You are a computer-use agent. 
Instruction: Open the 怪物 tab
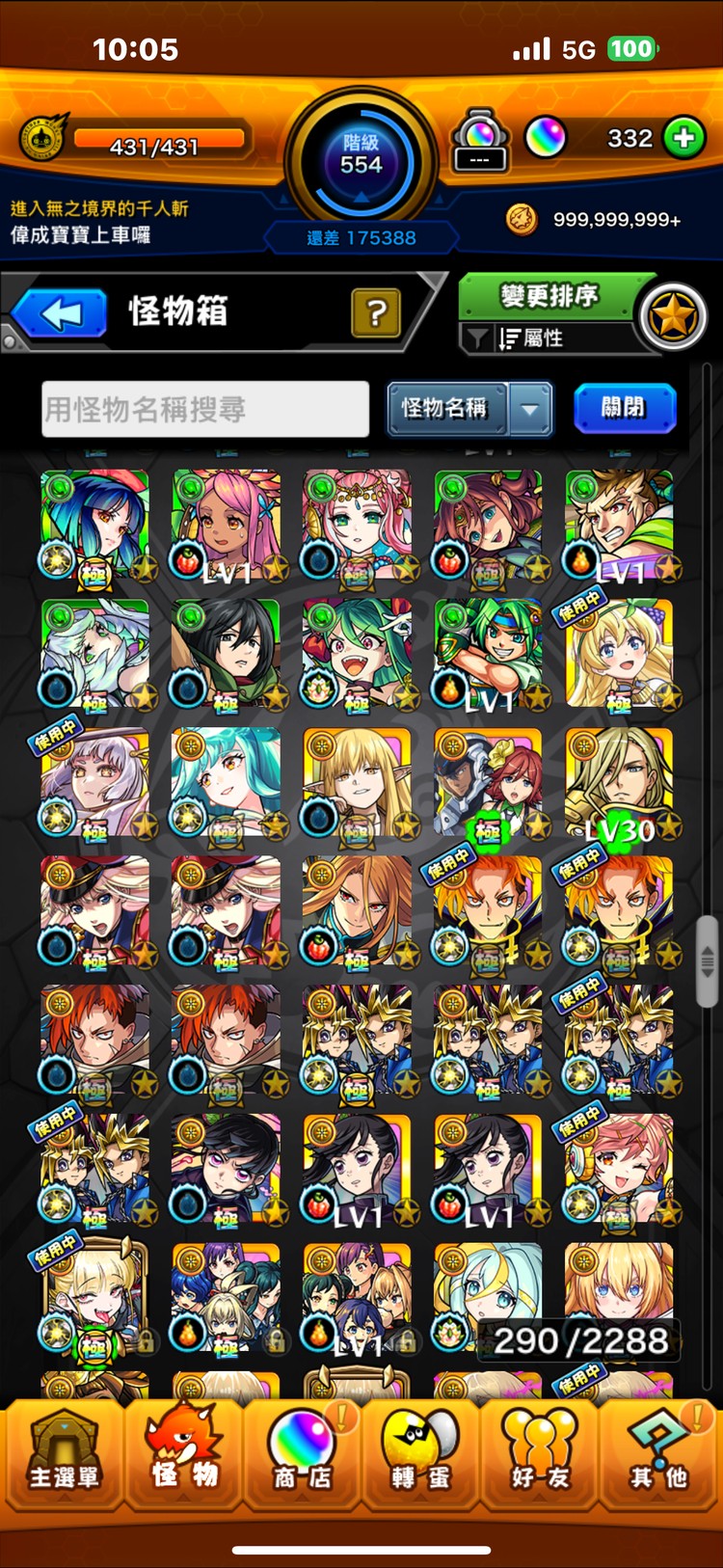click(x=183, y=1454)
